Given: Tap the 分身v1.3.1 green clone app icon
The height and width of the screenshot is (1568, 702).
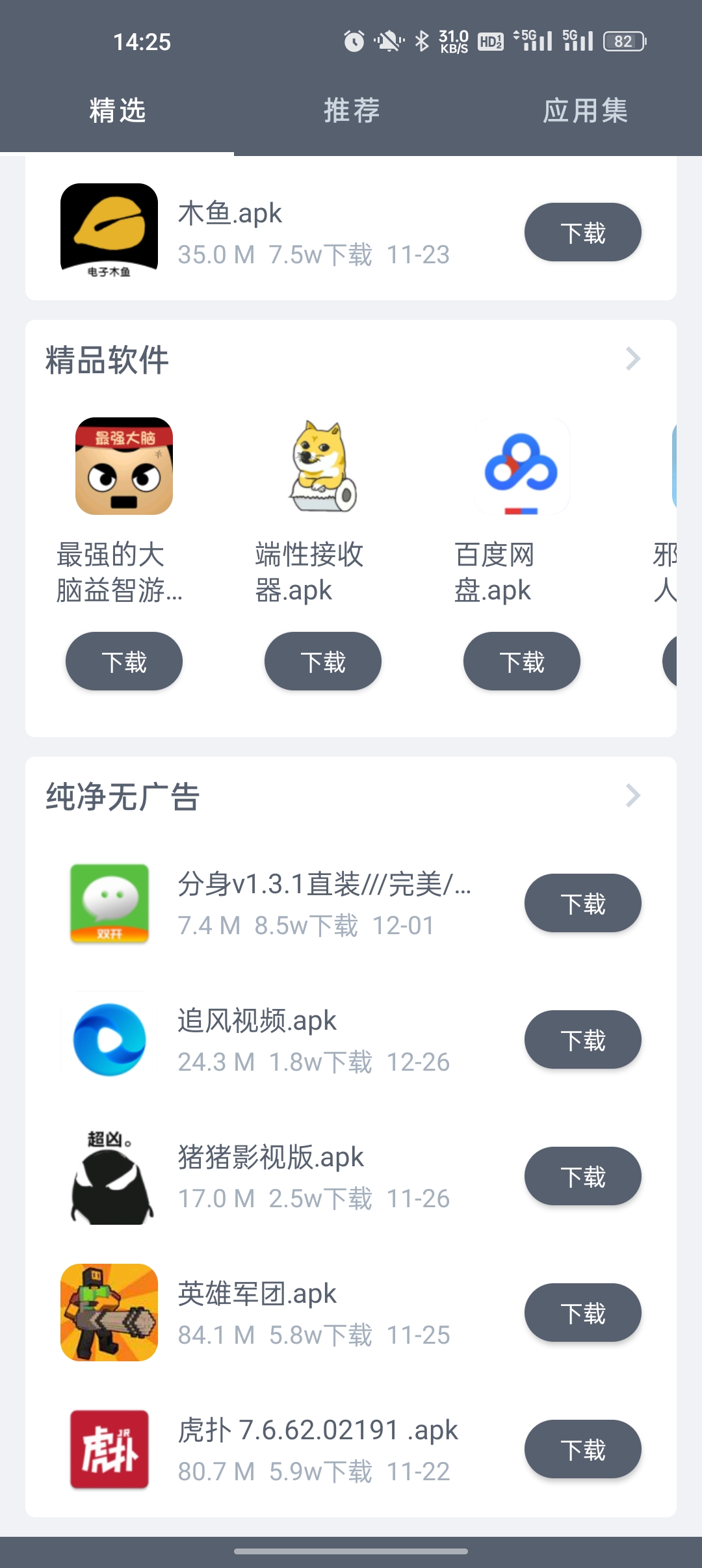Looking at the screenshot, I should tap(108, 905).
